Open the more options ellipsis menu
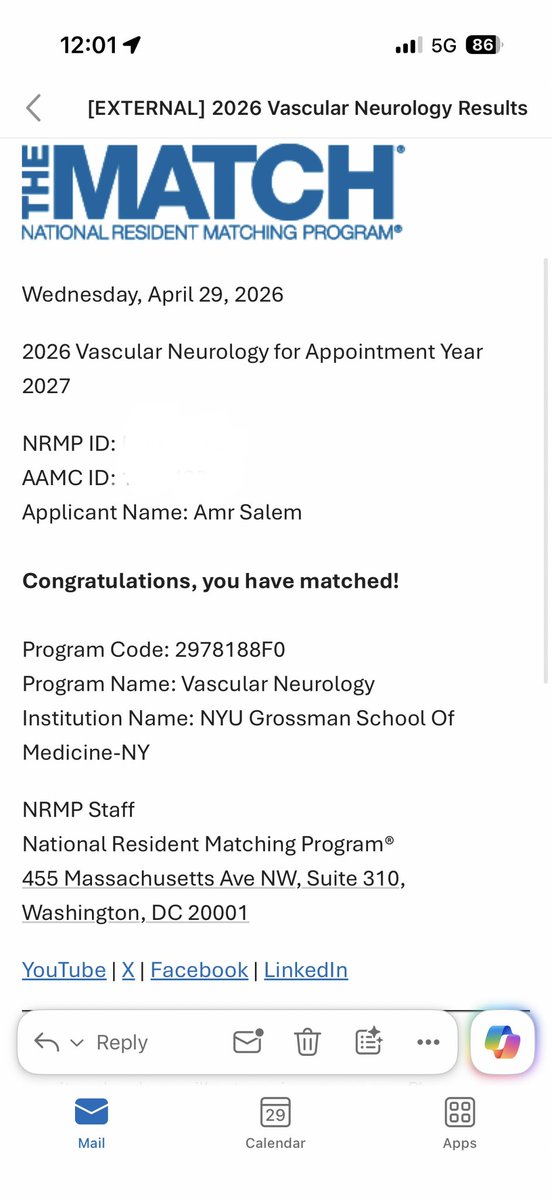The width and height of the screenshot is (552, 1200). tap(428, 1042)
